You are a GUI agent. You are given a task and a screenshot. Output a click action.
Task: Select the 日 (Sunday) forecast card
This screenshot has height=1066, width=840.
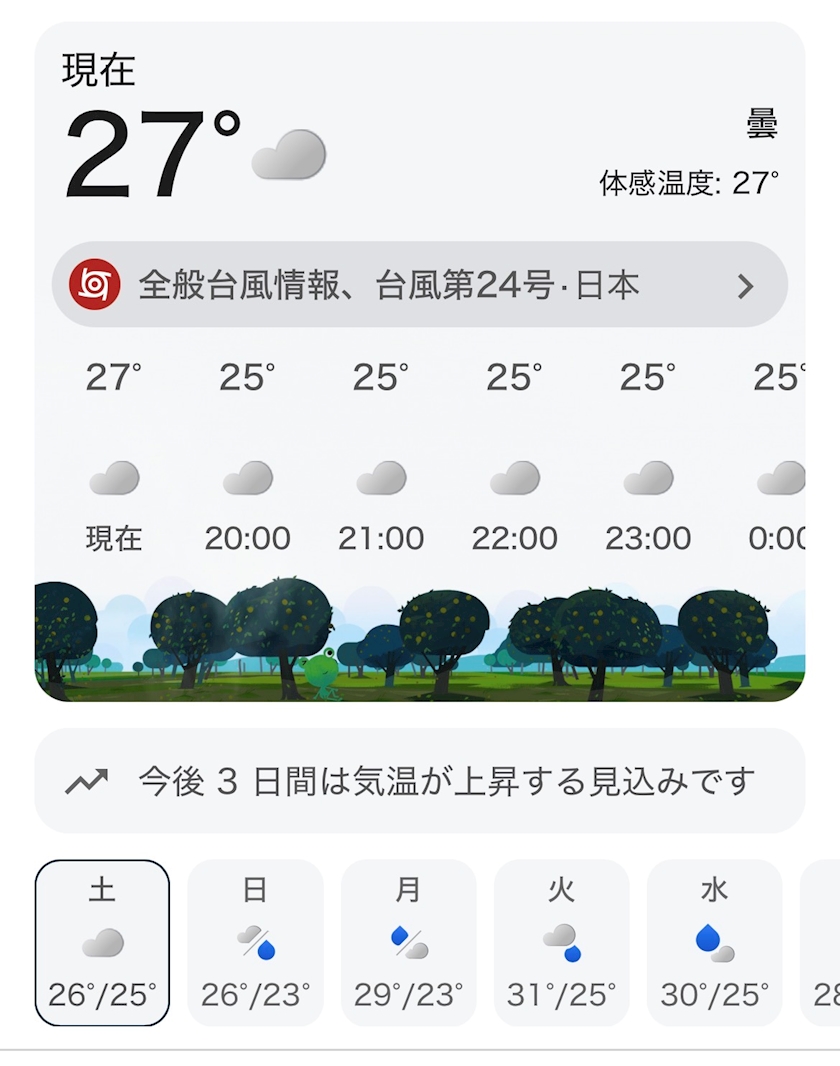[x=255, y=942]
